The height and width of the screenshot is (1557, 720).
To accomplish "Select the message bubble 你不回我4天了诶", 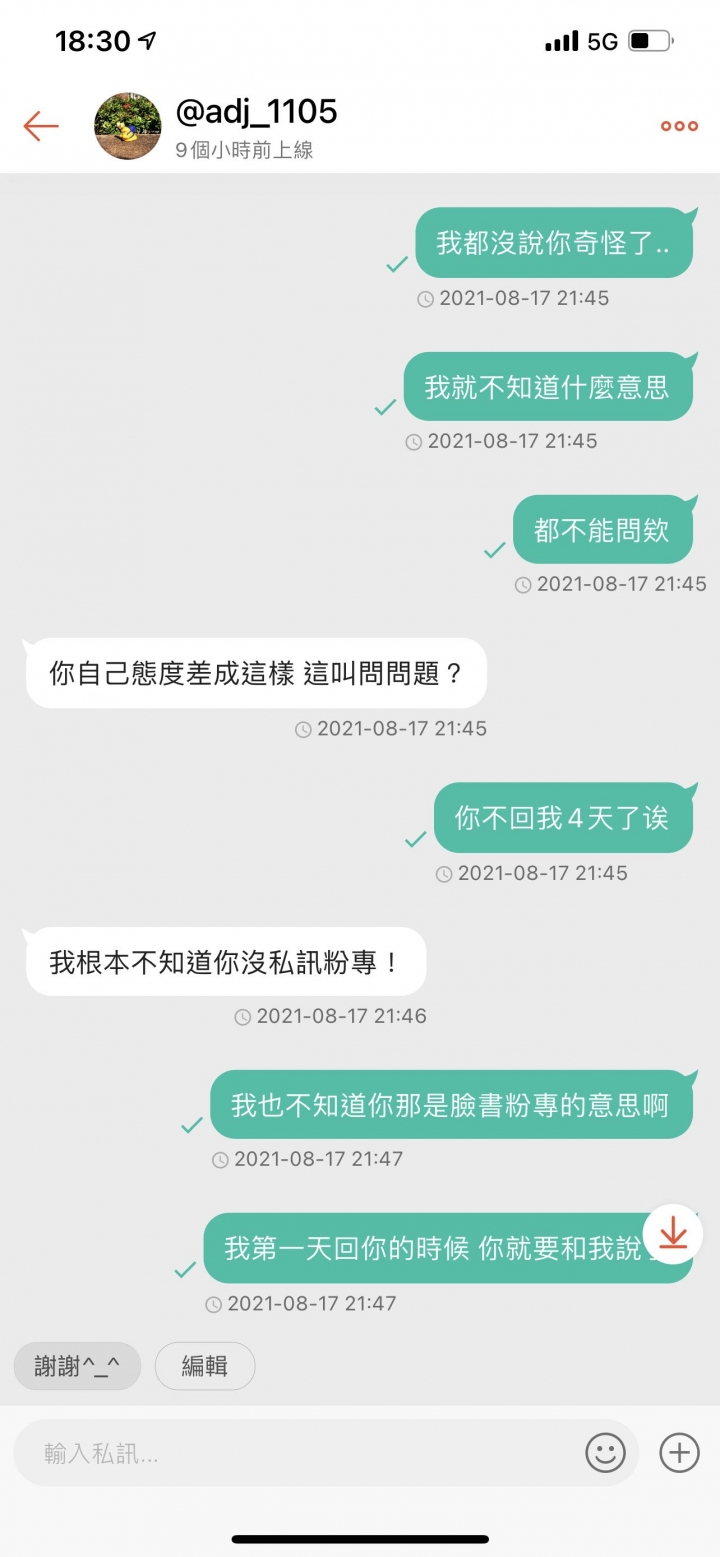I will tap(563, 817).
